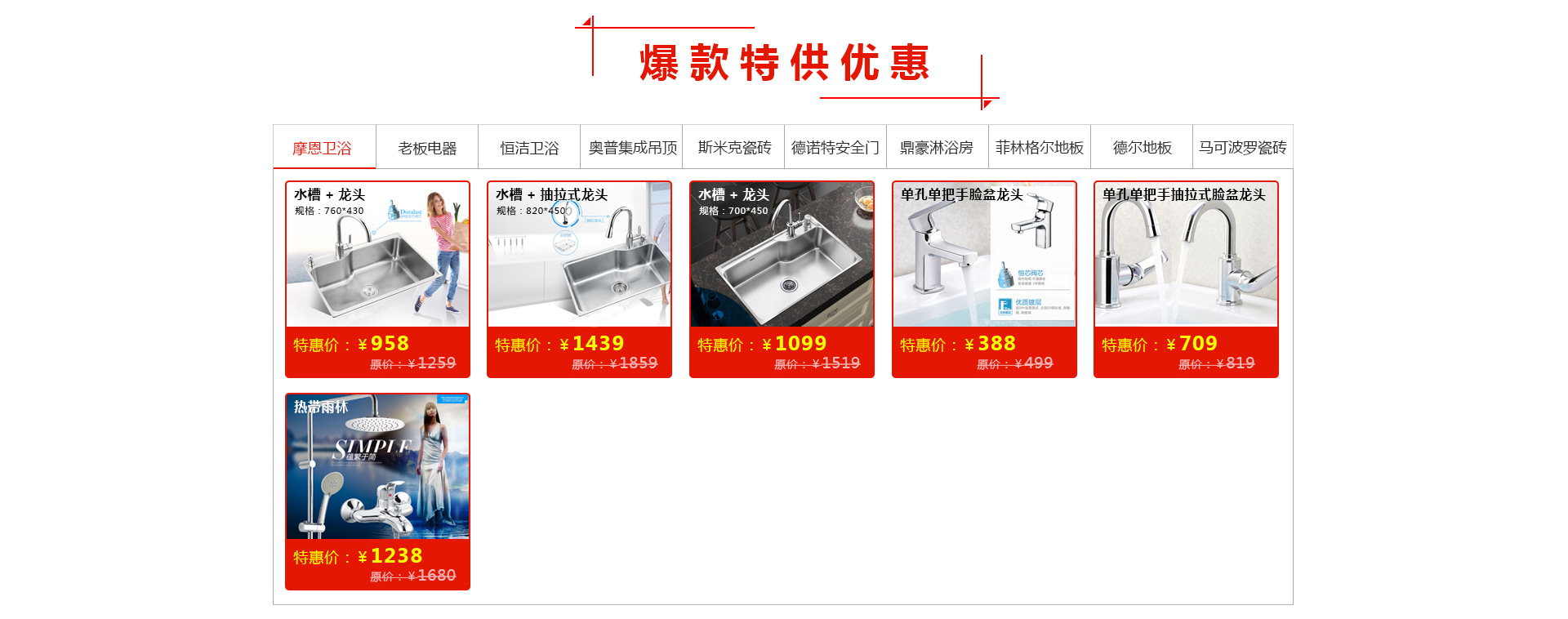Open the 单孔单把手脸盆龙头 card at ¥388
This screenshot has height=619, width=1568.
pos(984,278)
